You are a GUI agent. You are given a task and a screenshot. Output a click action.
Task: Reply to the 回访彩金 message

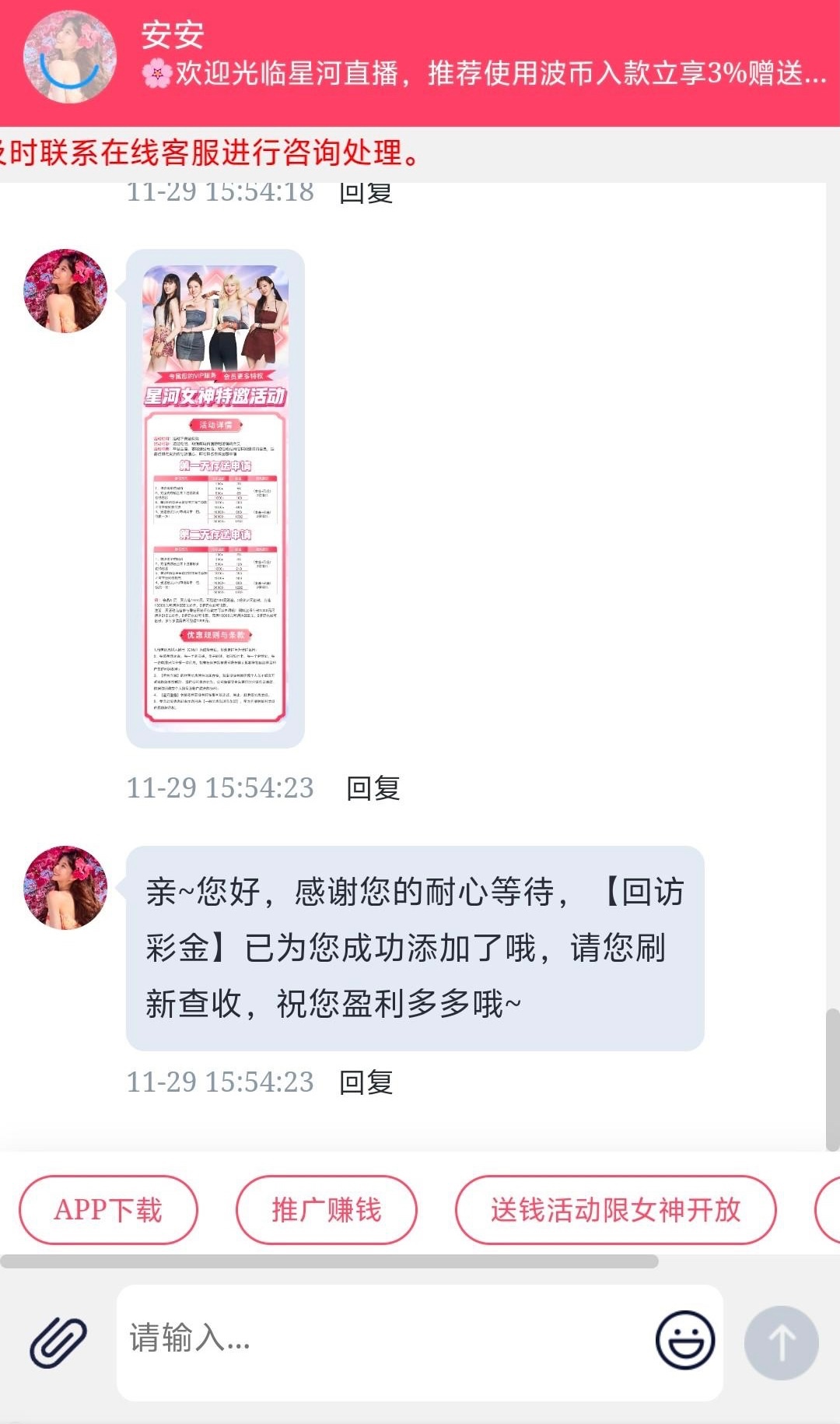click(366, 1082)
